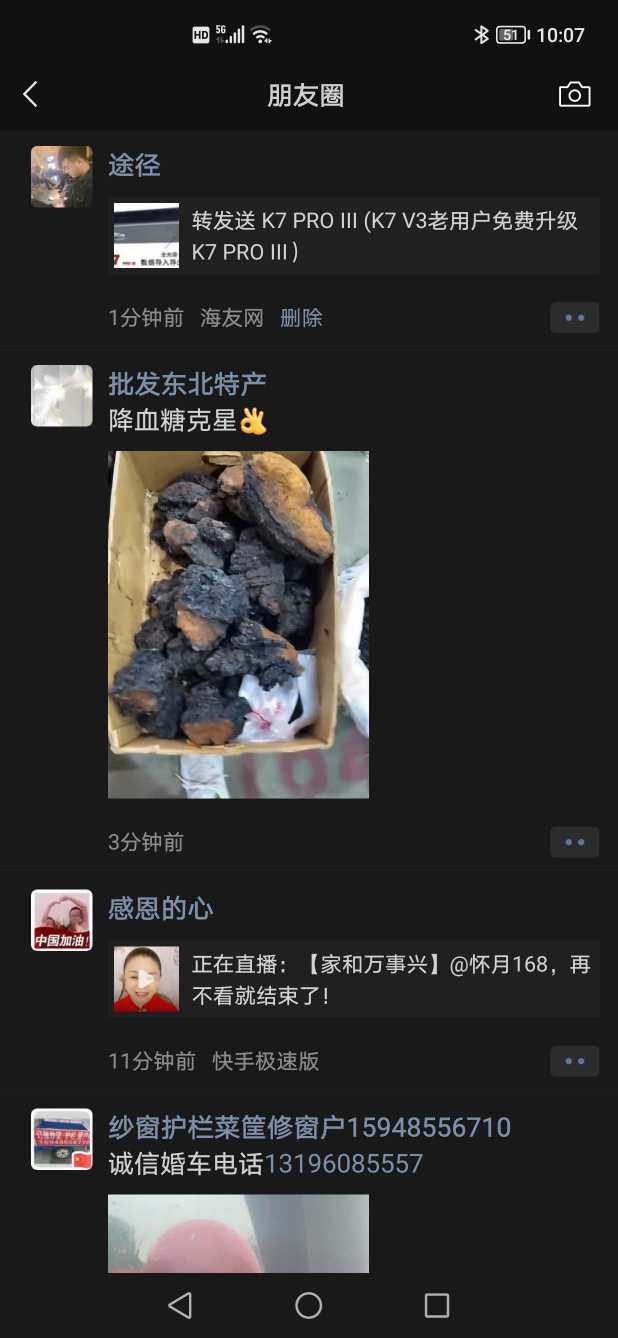The width and height of the screenshot is (618, 1338).
Task: Tap phone number 13196085557 in the post
Action: (343, 1164)
